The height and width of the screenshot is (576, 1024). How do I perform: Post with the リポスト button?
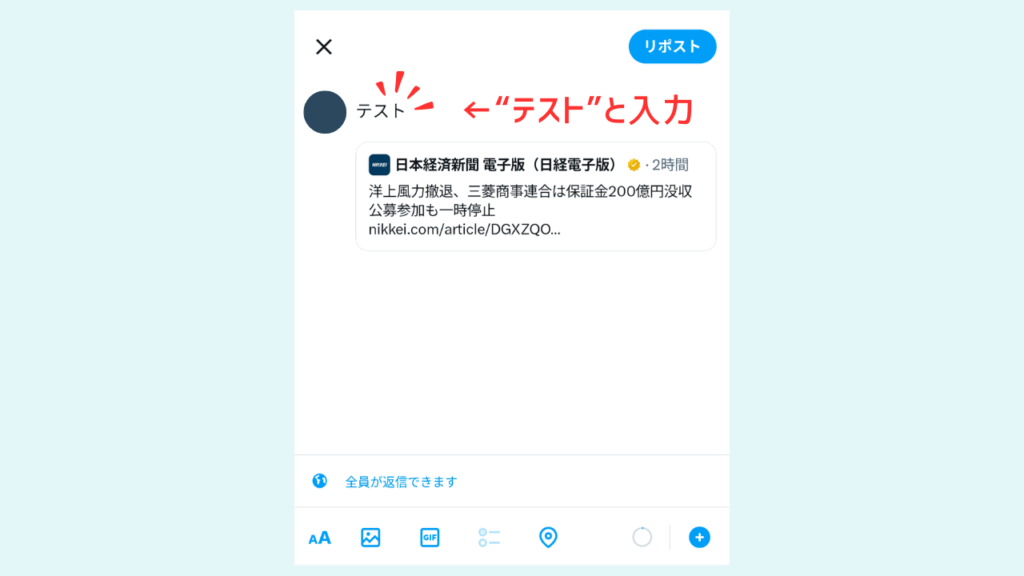[x=672, y=46]
